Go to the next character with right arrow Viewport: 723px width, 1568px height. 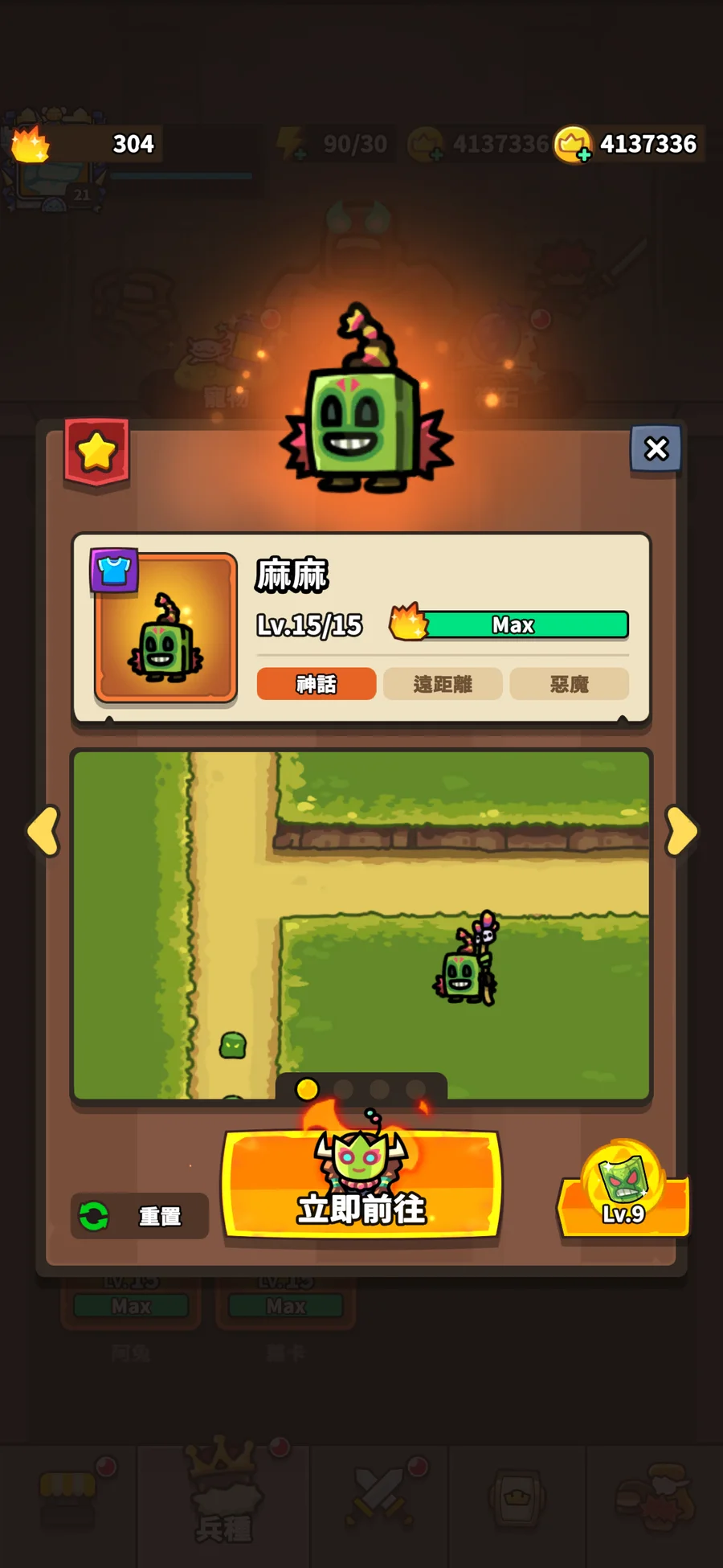click(681, 830)
